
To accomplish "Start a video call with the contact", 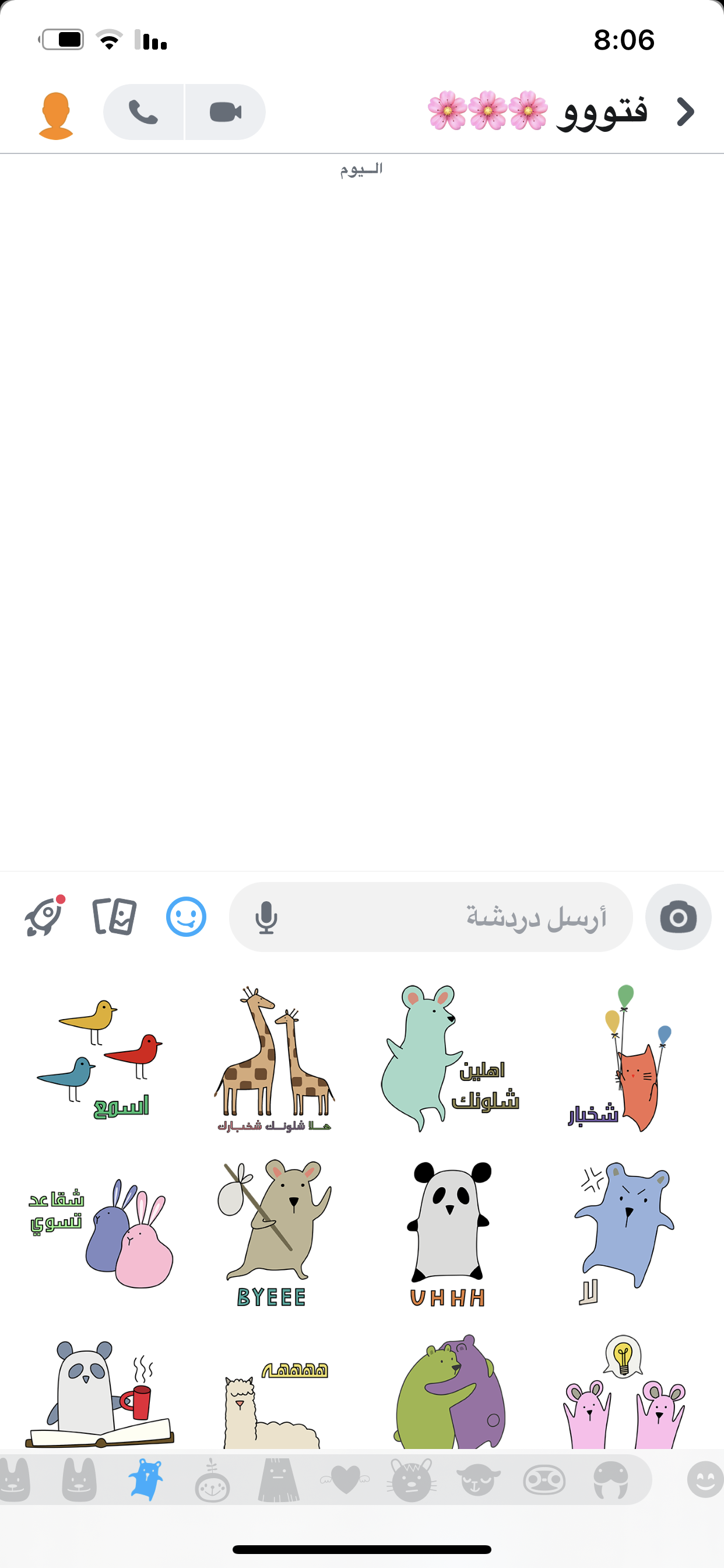I will coord(225,113).
